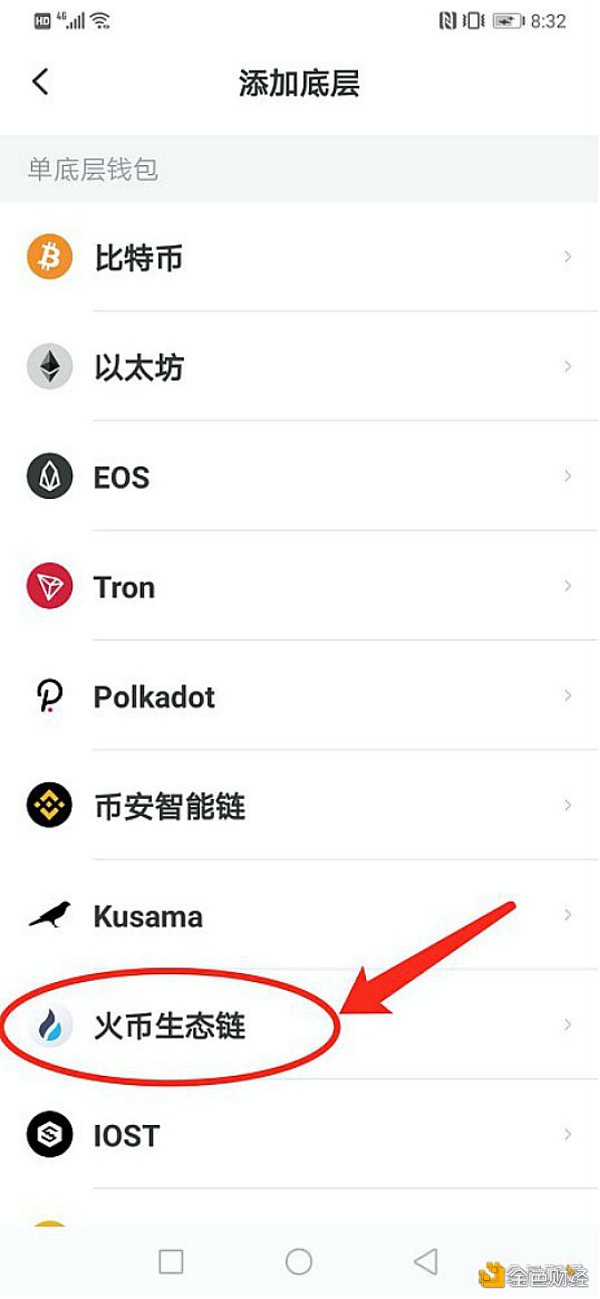Tap the system home button
The width and height of the screenshot is (600, 1299).
(299, 1261)
